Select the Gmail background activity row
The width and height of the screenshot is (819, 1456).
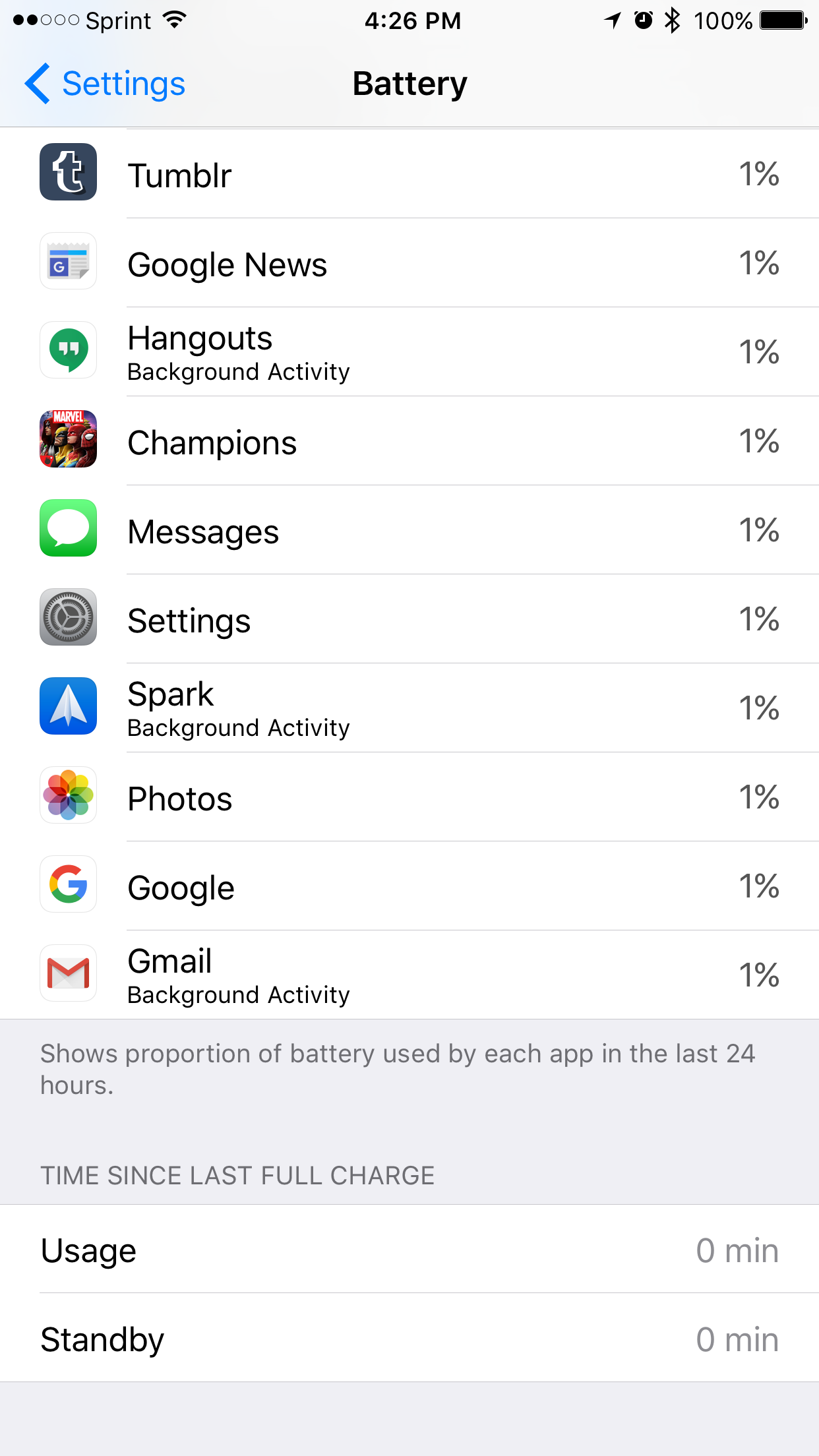(409, 975)
